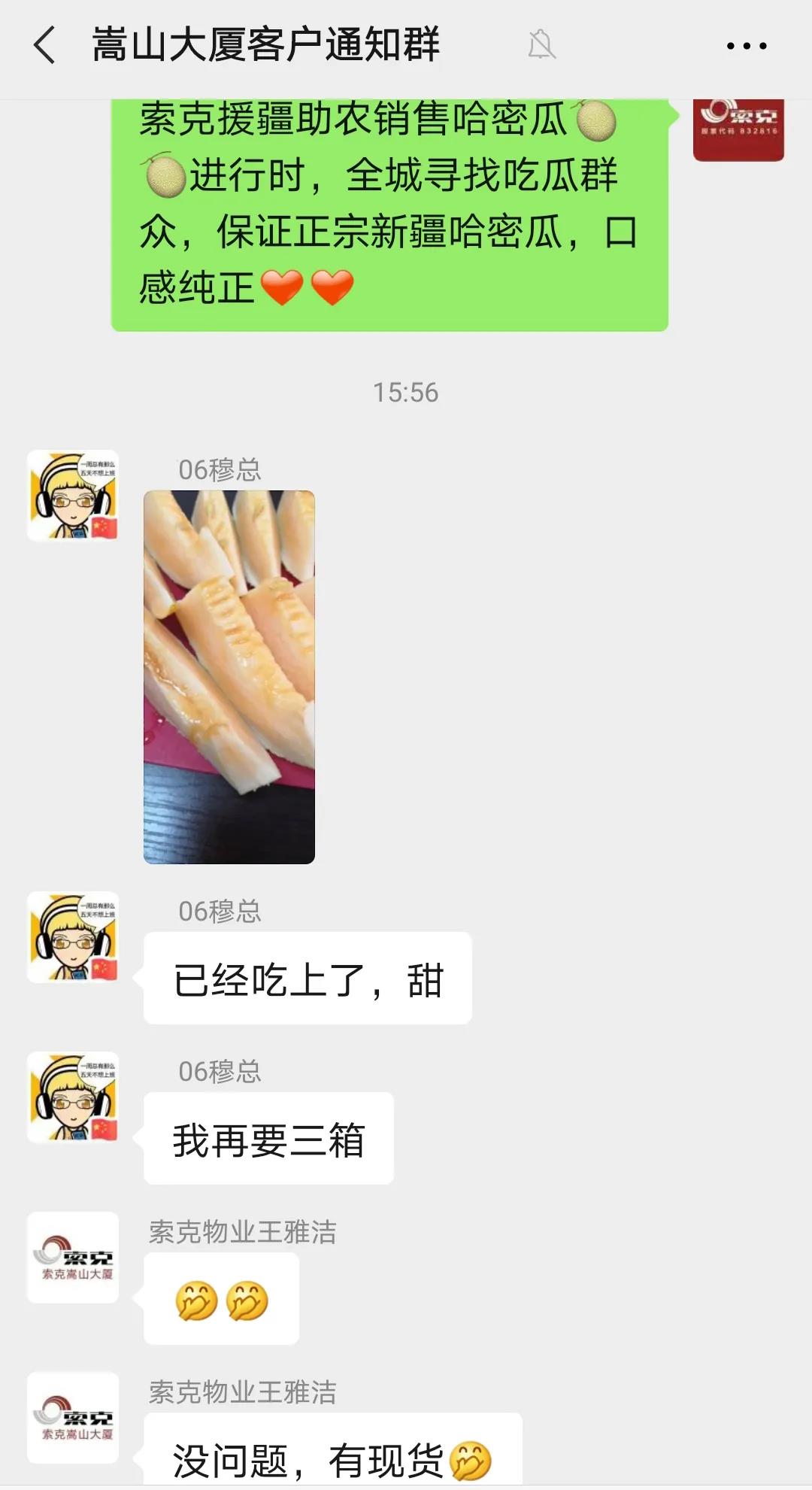
Task: Tap 06穆总's avatar beside the melon photo
Action: [x=73, y=496]
